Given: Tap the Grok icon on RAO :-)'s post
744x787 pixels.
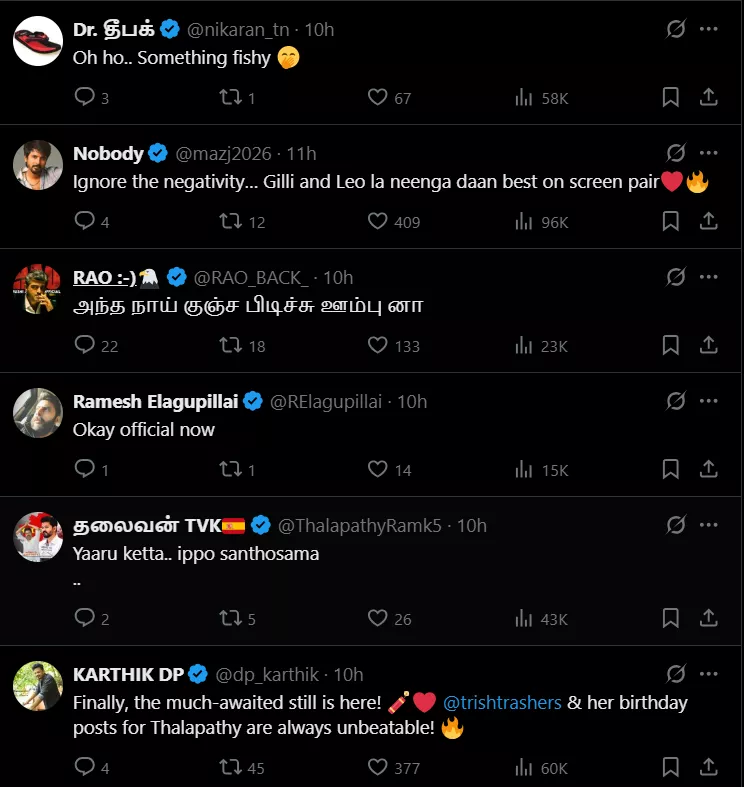Looking at the screenshot, I should pos(676,277).
